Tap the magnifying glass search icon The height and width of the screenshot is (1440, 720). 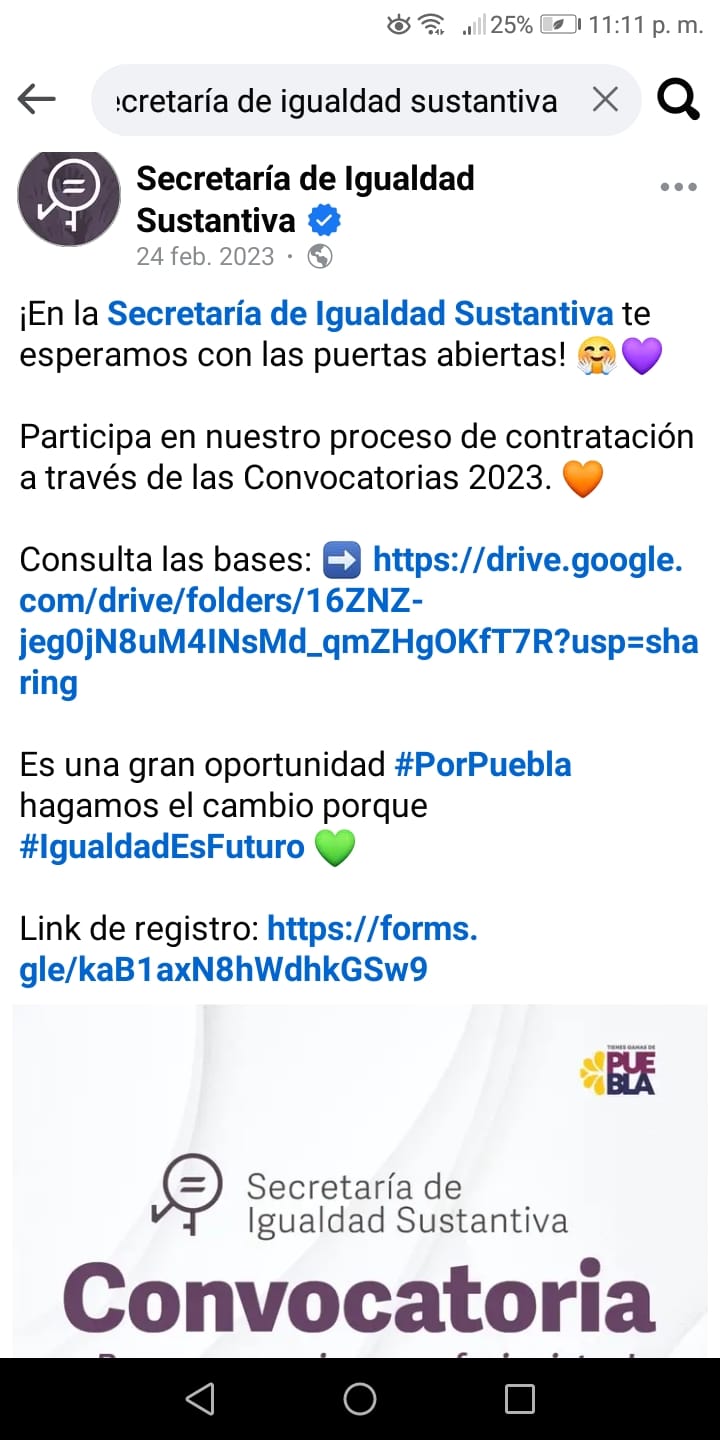point(678,99)
